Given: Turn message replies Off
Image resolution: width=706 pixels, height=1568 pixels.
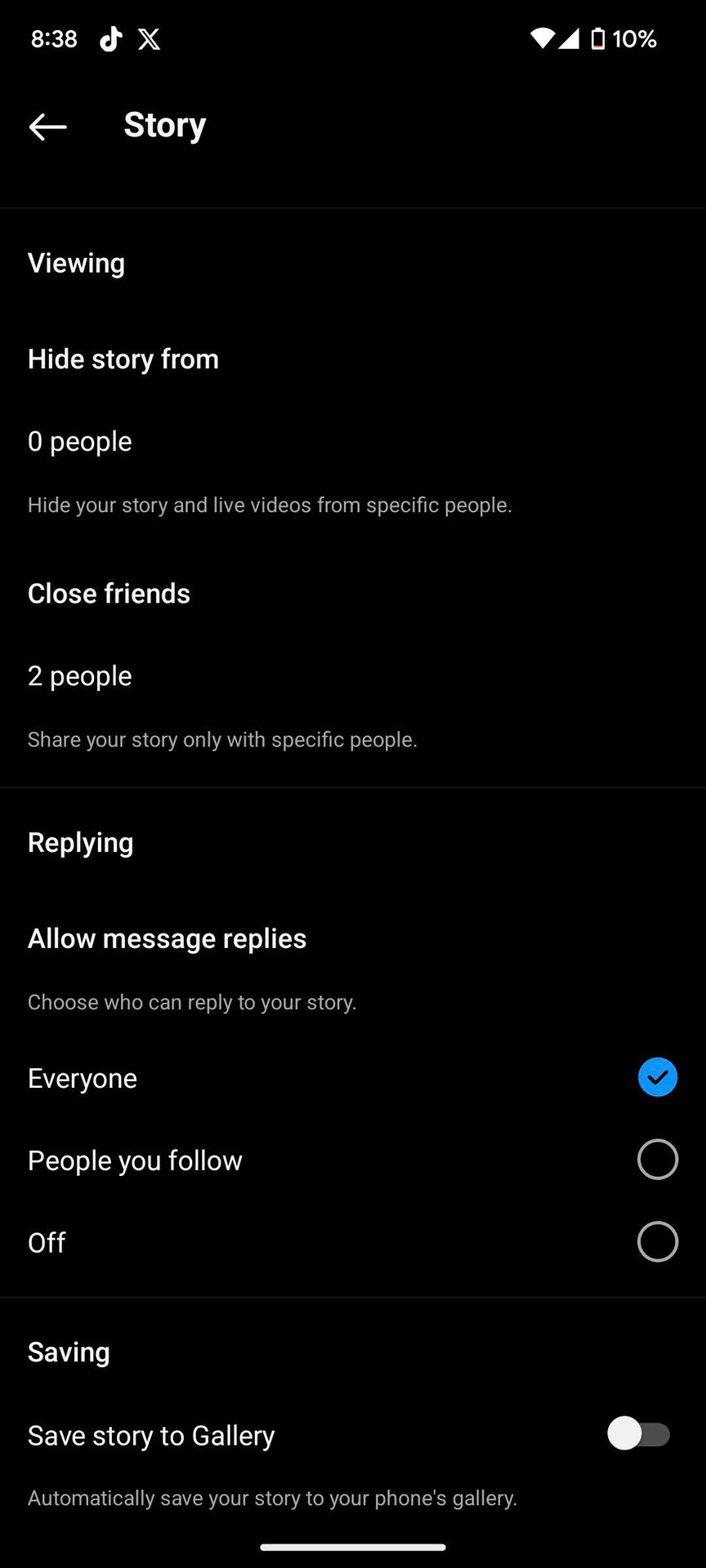Looking at the screenshot, I should click(x=657, y=1241).
